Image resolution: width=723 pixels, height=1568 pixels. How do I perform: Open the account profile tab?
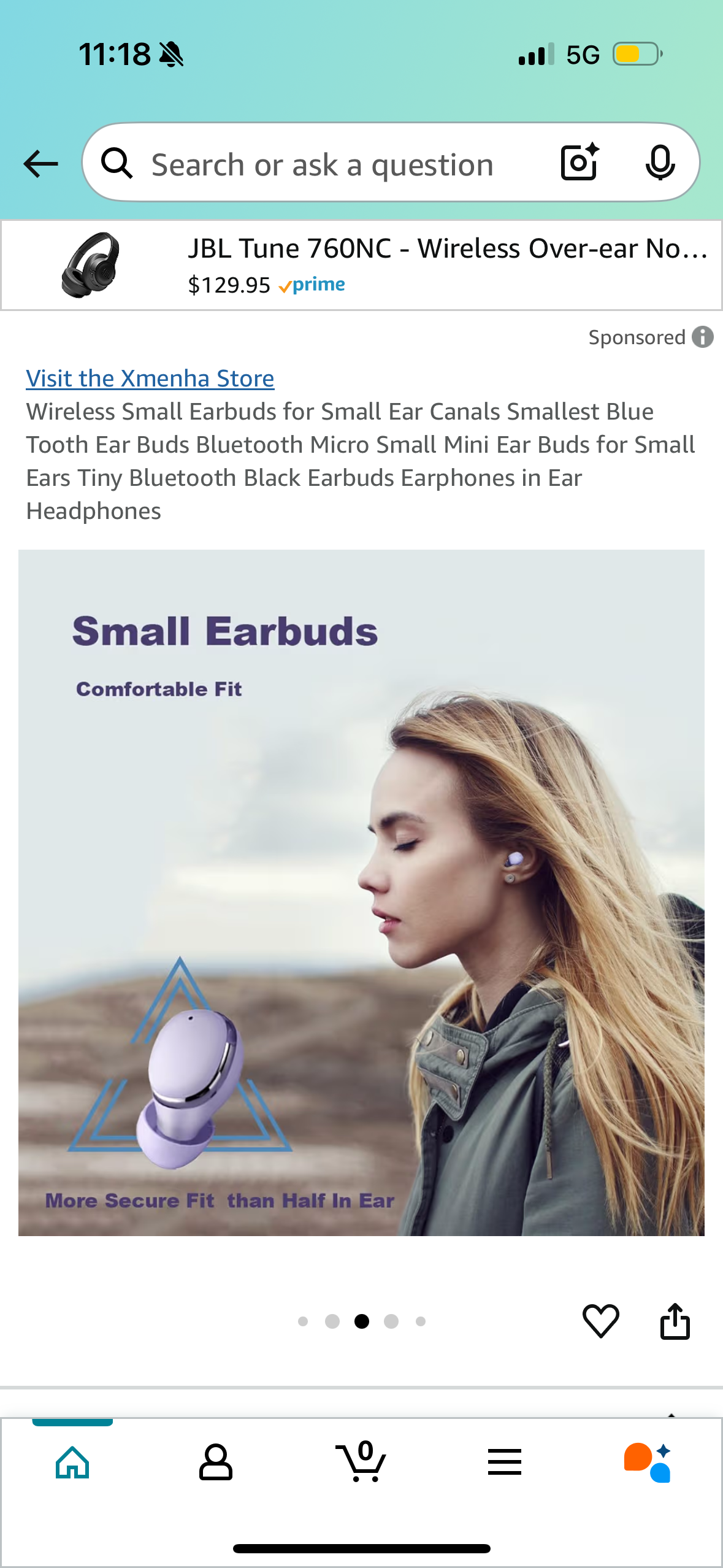pyautogui.click(x=216, y=1462)
